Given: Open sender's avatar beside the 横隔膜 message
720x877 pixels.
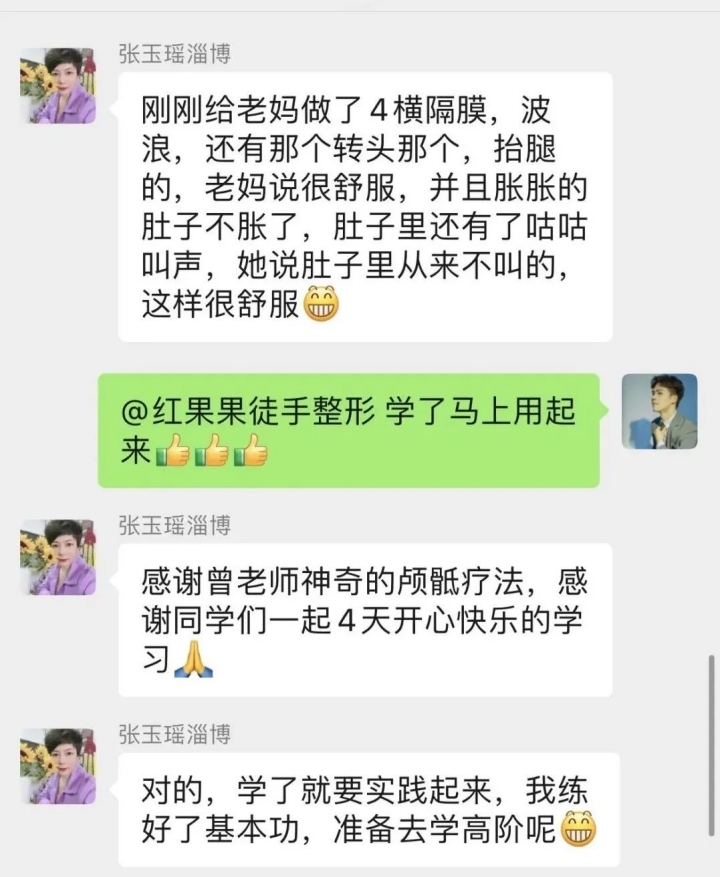Looking at the screenshot, I should (x=58, y=86).
